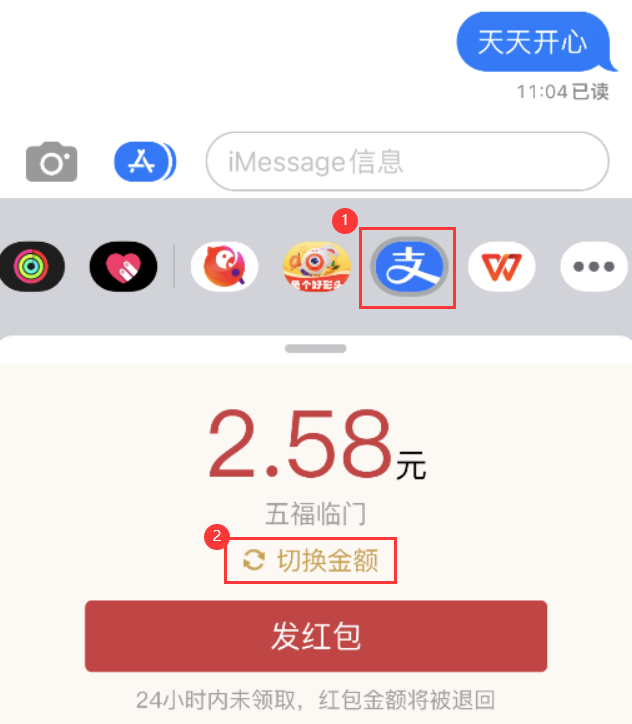The height and width of the screenshot is (724, 632).
Task: Open the WPS Office iMessage app
Action: (x=502, y=267)
